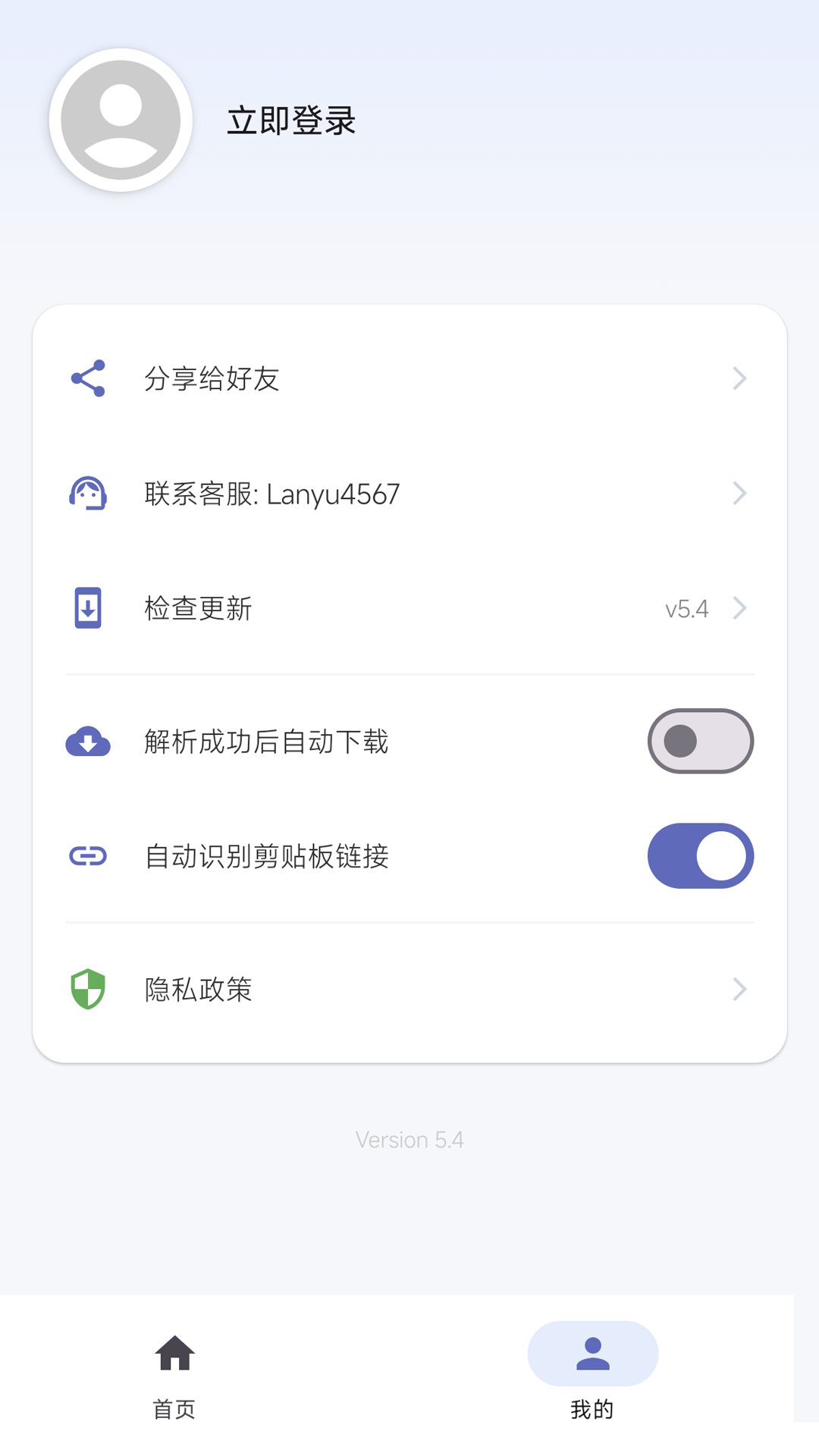The width and height of the screenshot is (819, 1456).
Task: Click the download-update icon beside 检查更新
Action: 87,607
